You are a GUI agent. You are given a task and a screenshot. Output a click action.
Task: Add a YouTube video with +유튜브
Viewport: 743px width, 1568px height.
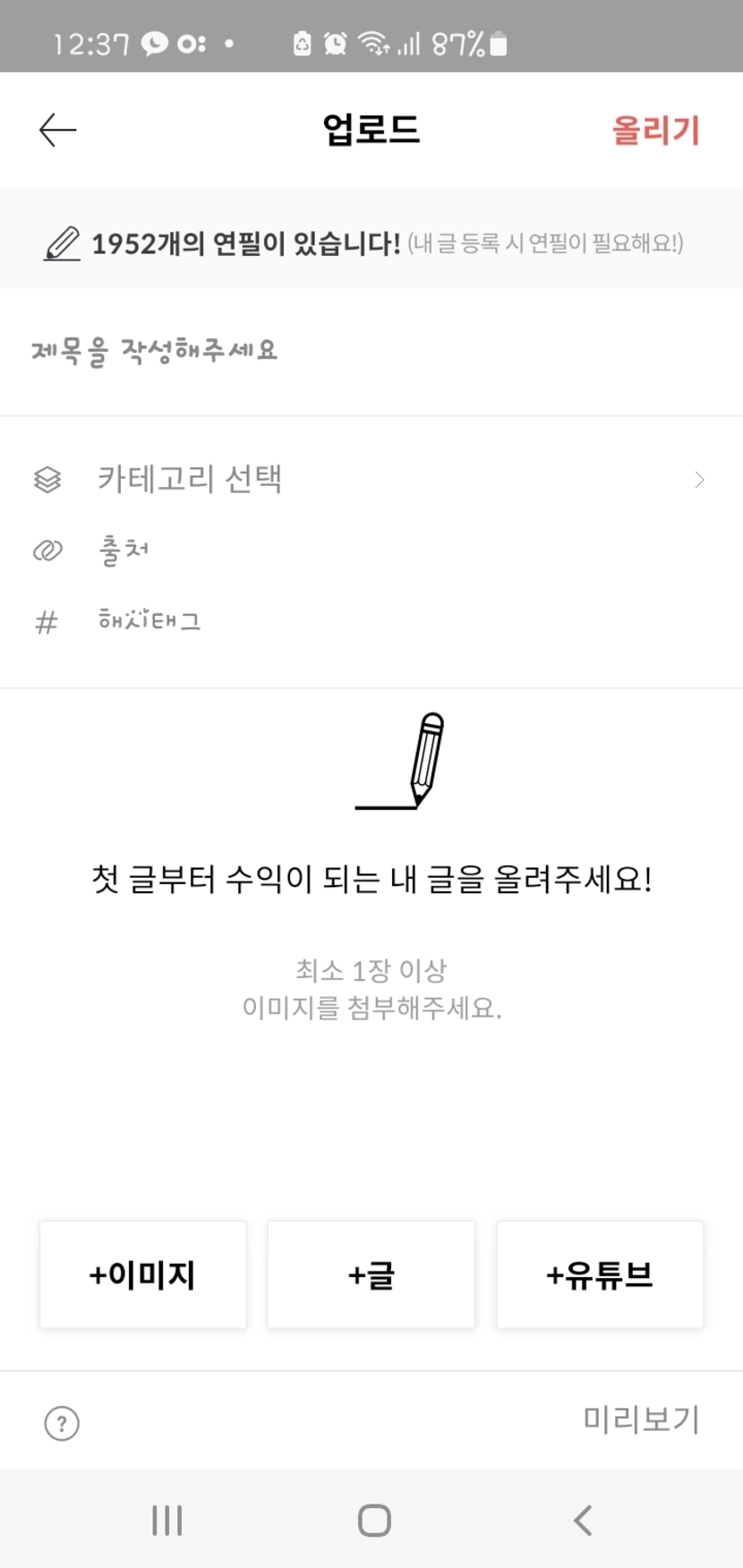point(600,1274)
